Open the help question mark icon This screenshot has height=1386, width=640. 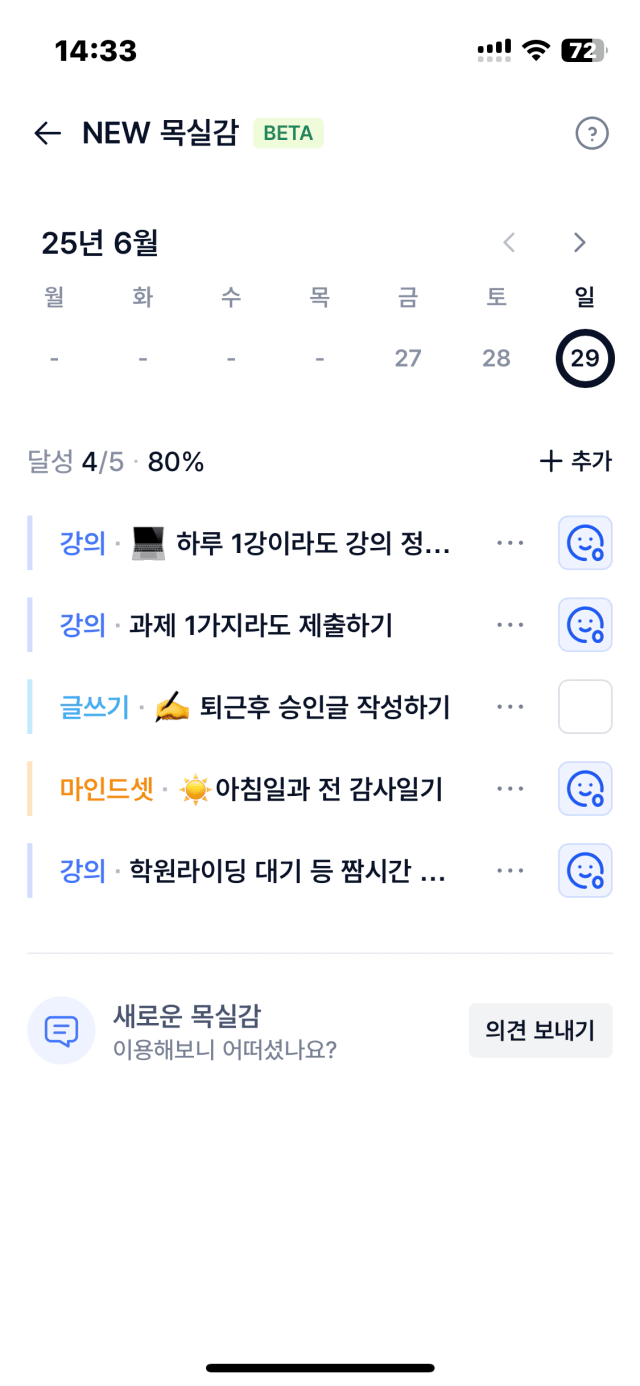(x=592, y=133)
